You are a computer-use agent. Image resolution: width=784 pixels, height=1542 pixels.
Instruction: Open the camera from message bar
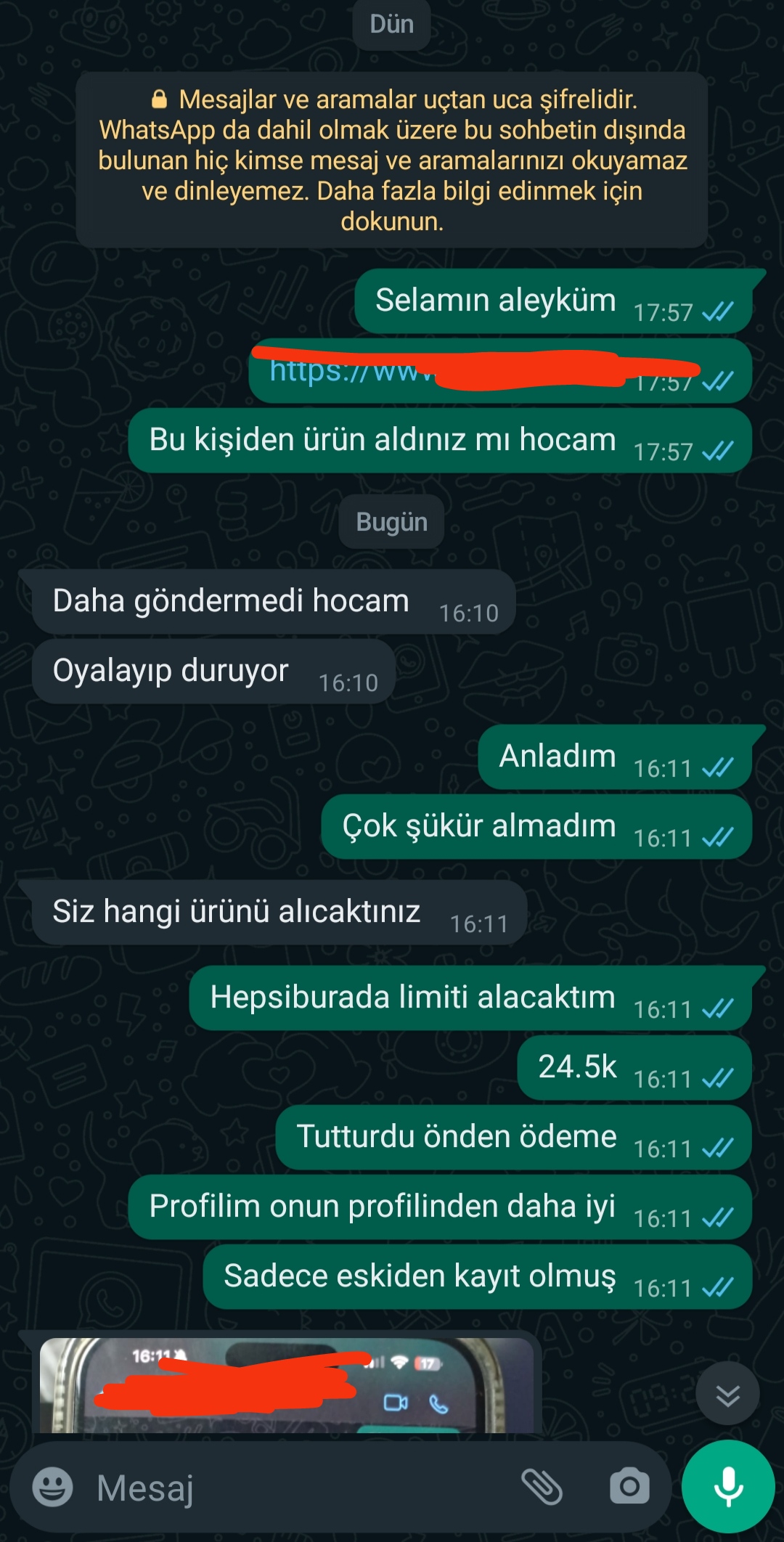(629, 1487)
